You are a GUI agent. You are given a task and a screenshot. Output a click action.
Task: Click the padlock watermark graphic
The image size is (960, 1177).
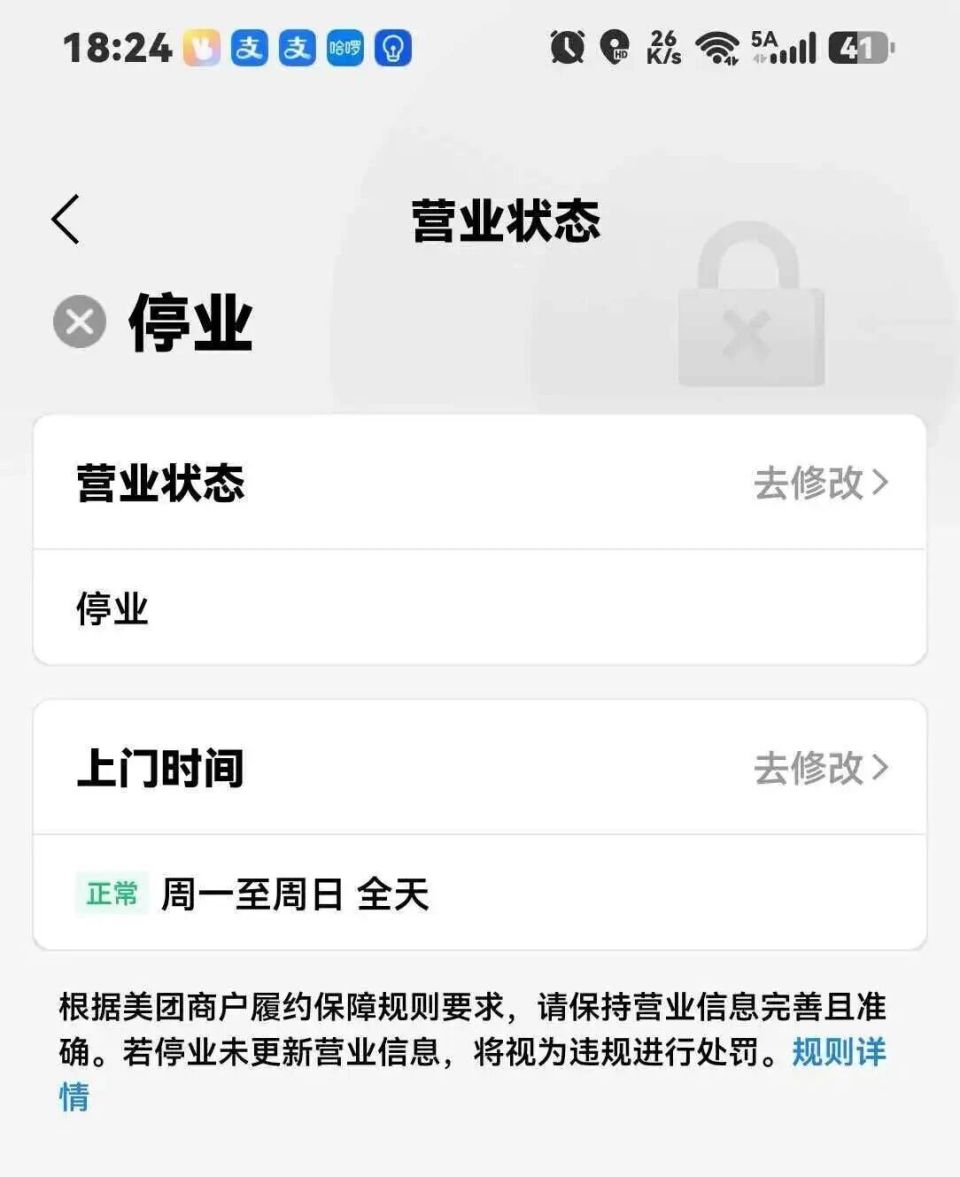pyautogui.click(x=748, y=310)
